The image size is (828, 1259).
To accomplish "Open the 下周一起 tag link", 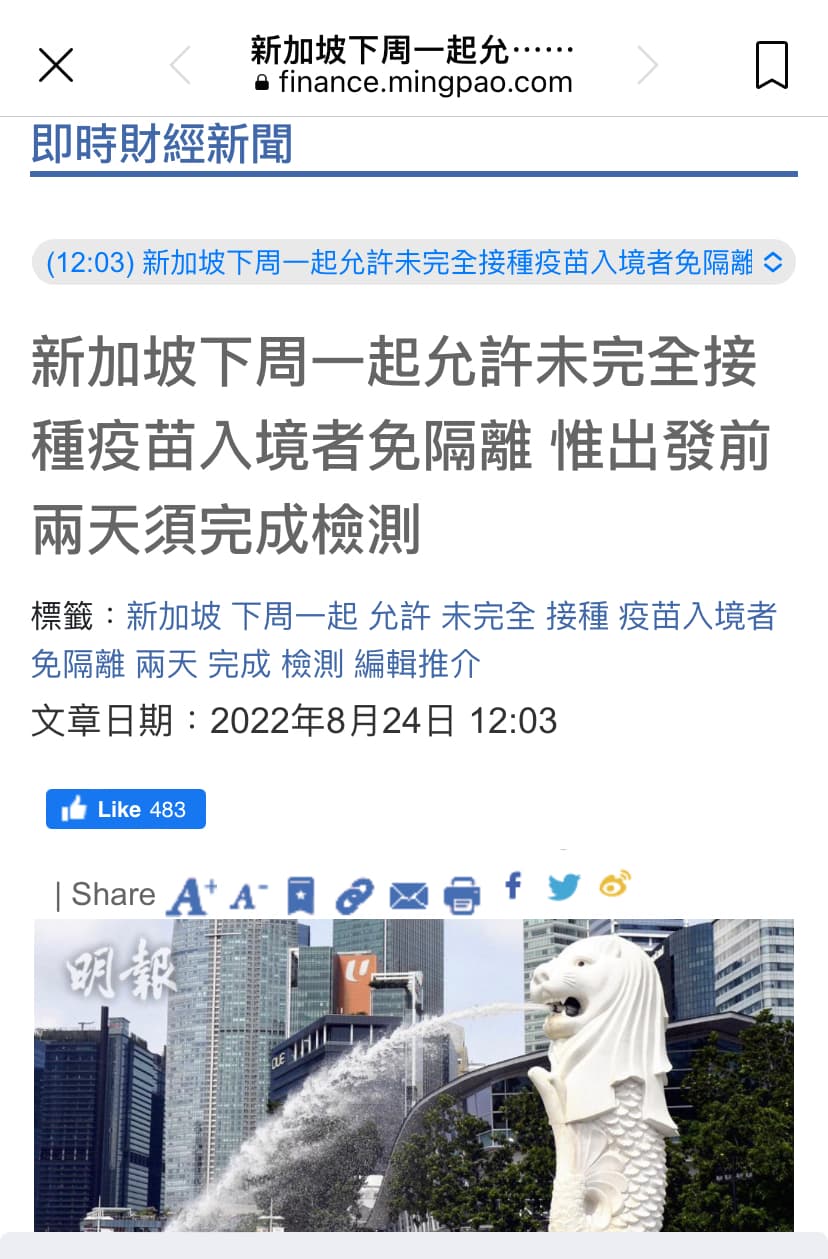I will tap(294, 617).
